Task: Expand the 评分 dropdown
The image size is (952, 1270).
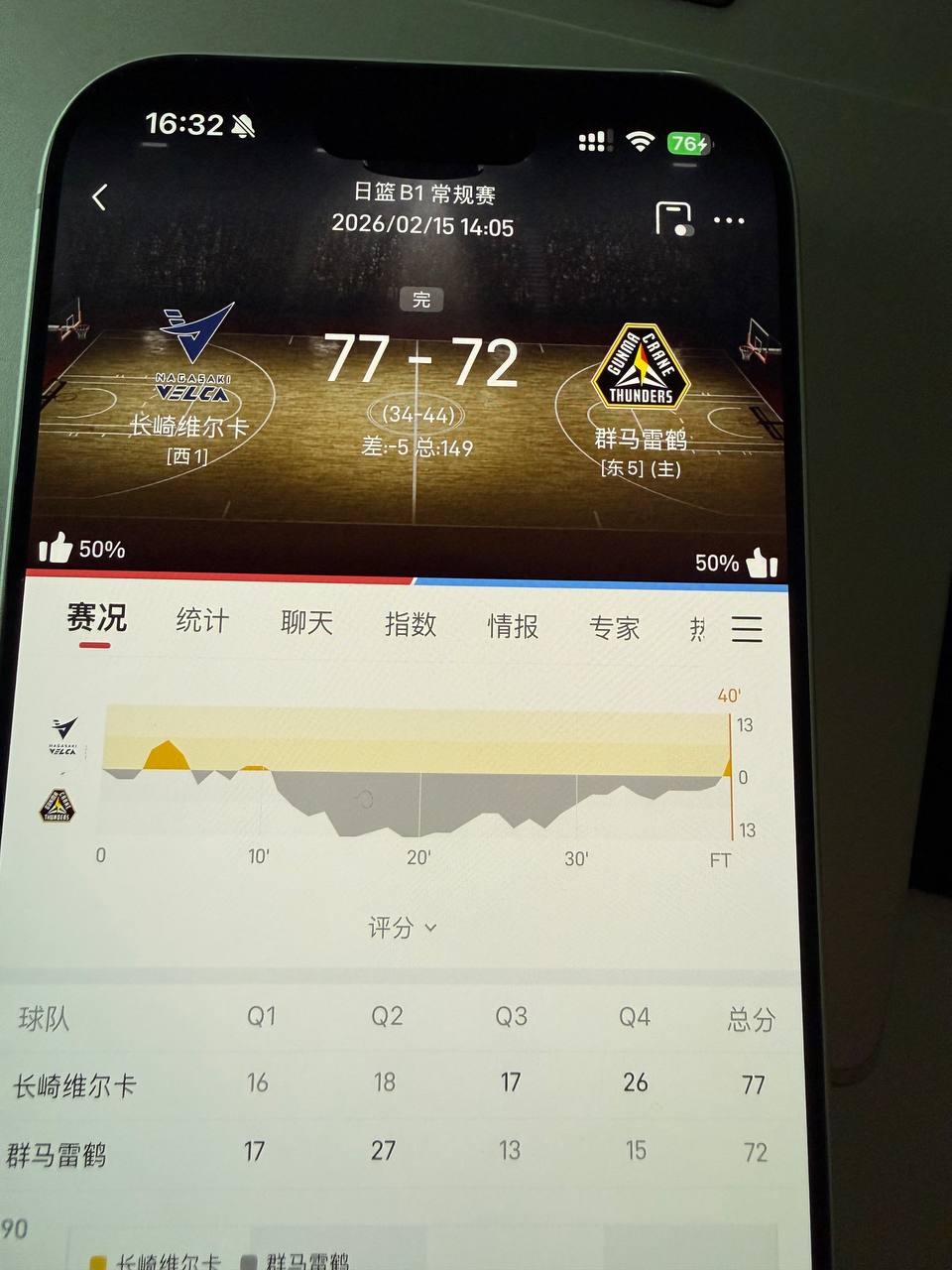Action: point(402,928)
